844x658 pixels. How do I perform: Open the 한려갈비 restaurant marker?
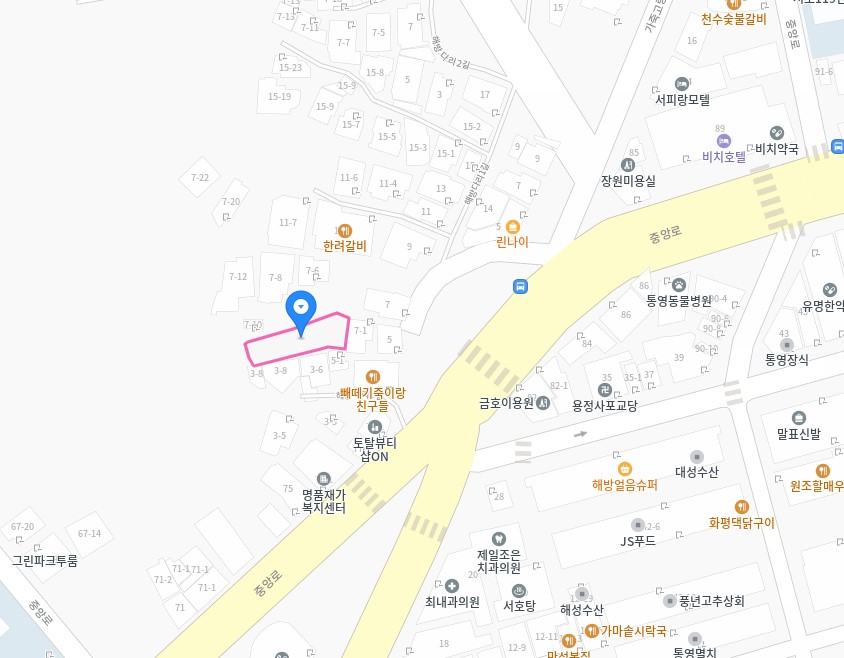pyautogui.click(x=345, y=231)
